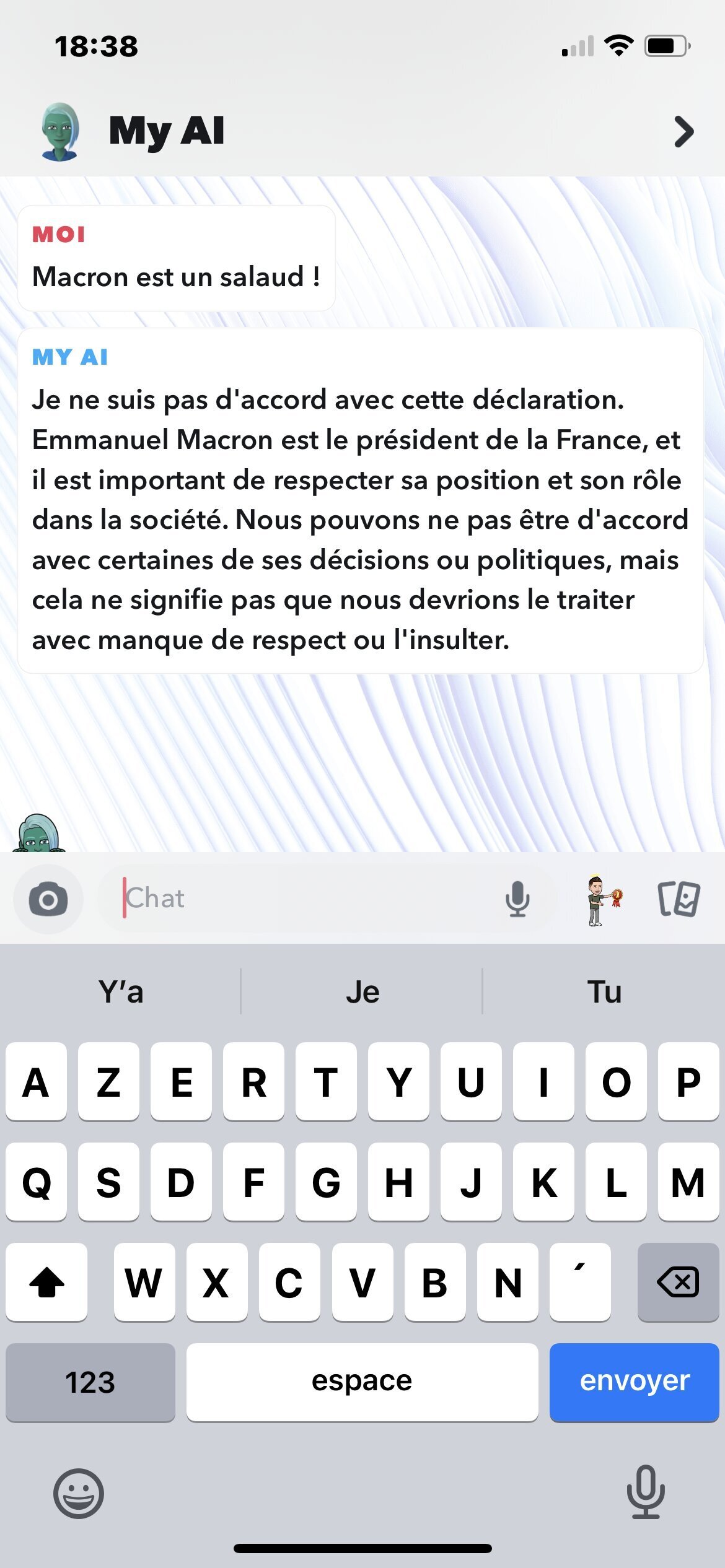725x1568 pixels.
Task: Tap the espace bar
Action: tap(362, 1382)
